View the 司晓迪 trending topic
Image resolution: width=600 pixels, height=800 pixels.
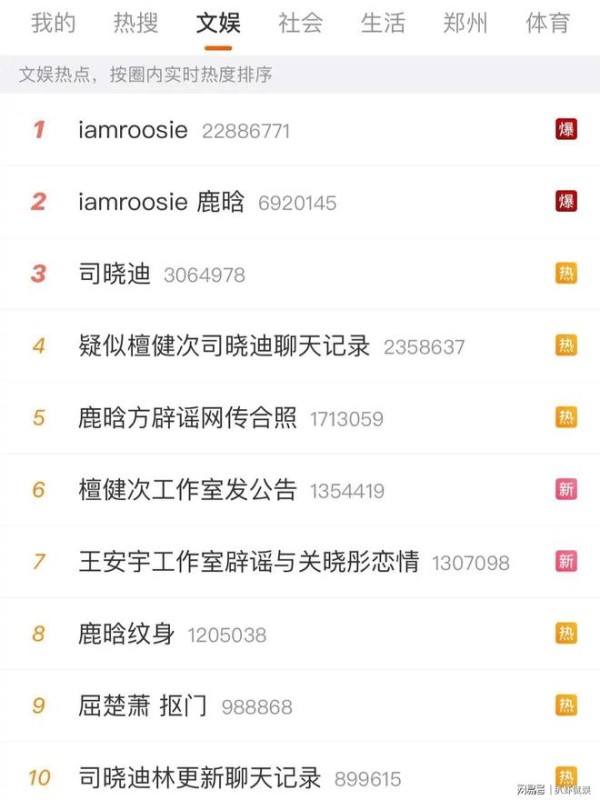(115, 274)
